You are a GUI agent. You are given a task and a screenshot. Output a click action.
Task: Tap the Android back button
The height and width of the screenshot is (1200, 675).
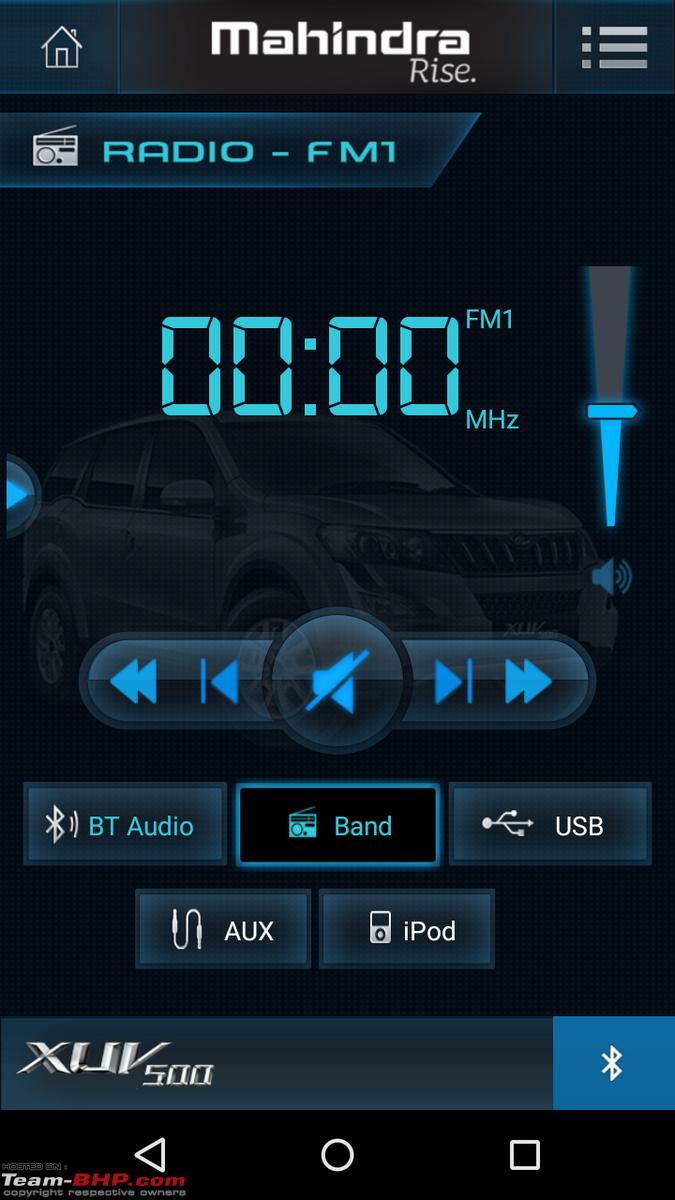point(150,1155)
